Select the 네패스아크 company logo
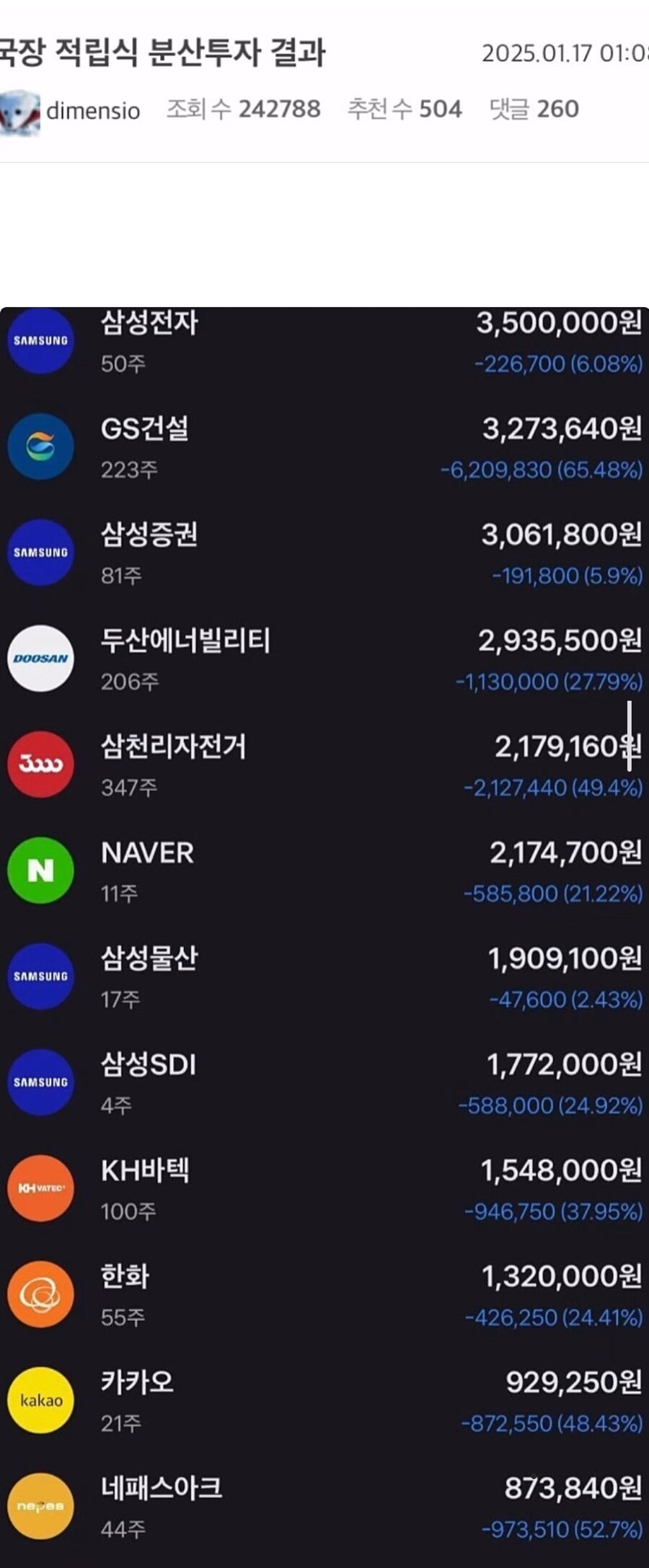 tap(40, 1506)
